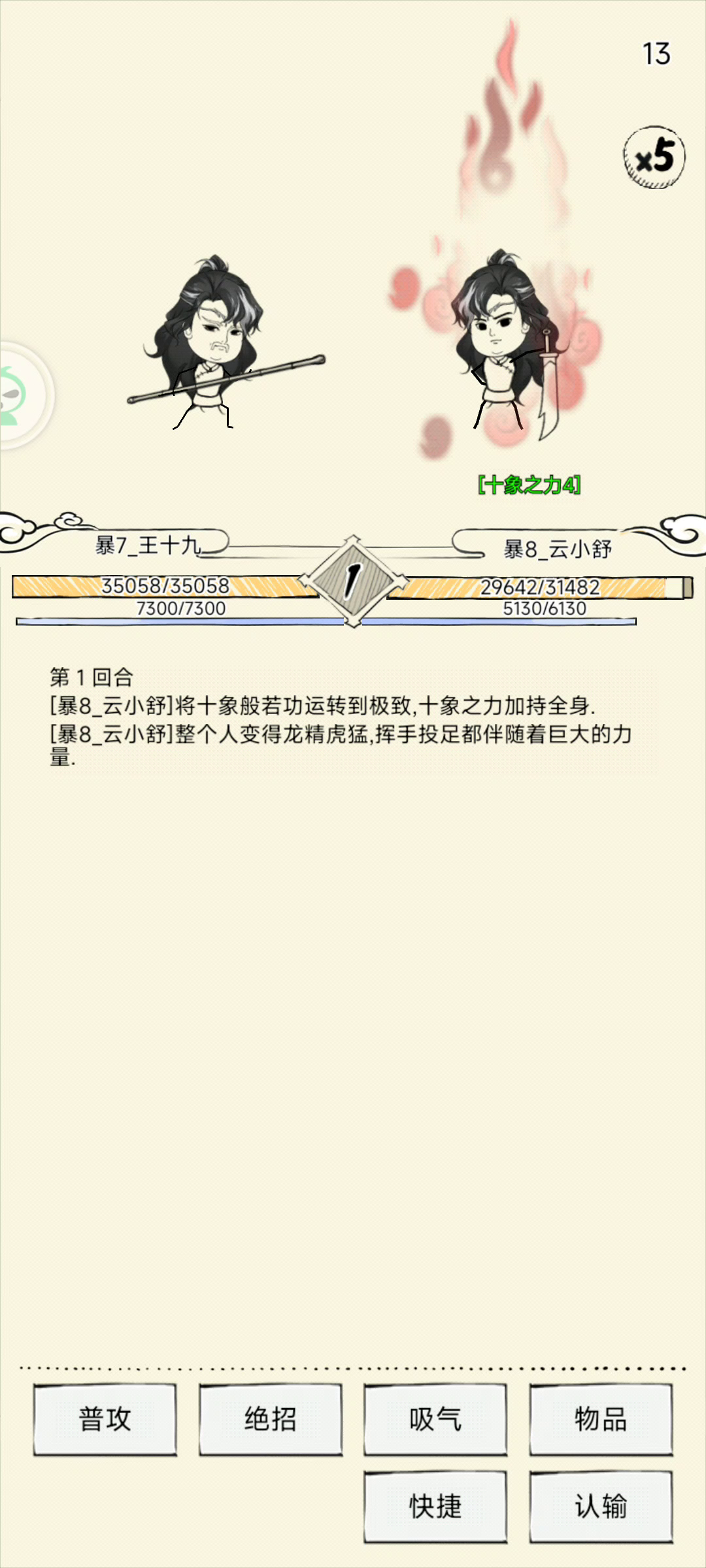The image size is (706, 1568).
Task: Select 吸气 to inhale energy
Action: tap(435, 1419)
